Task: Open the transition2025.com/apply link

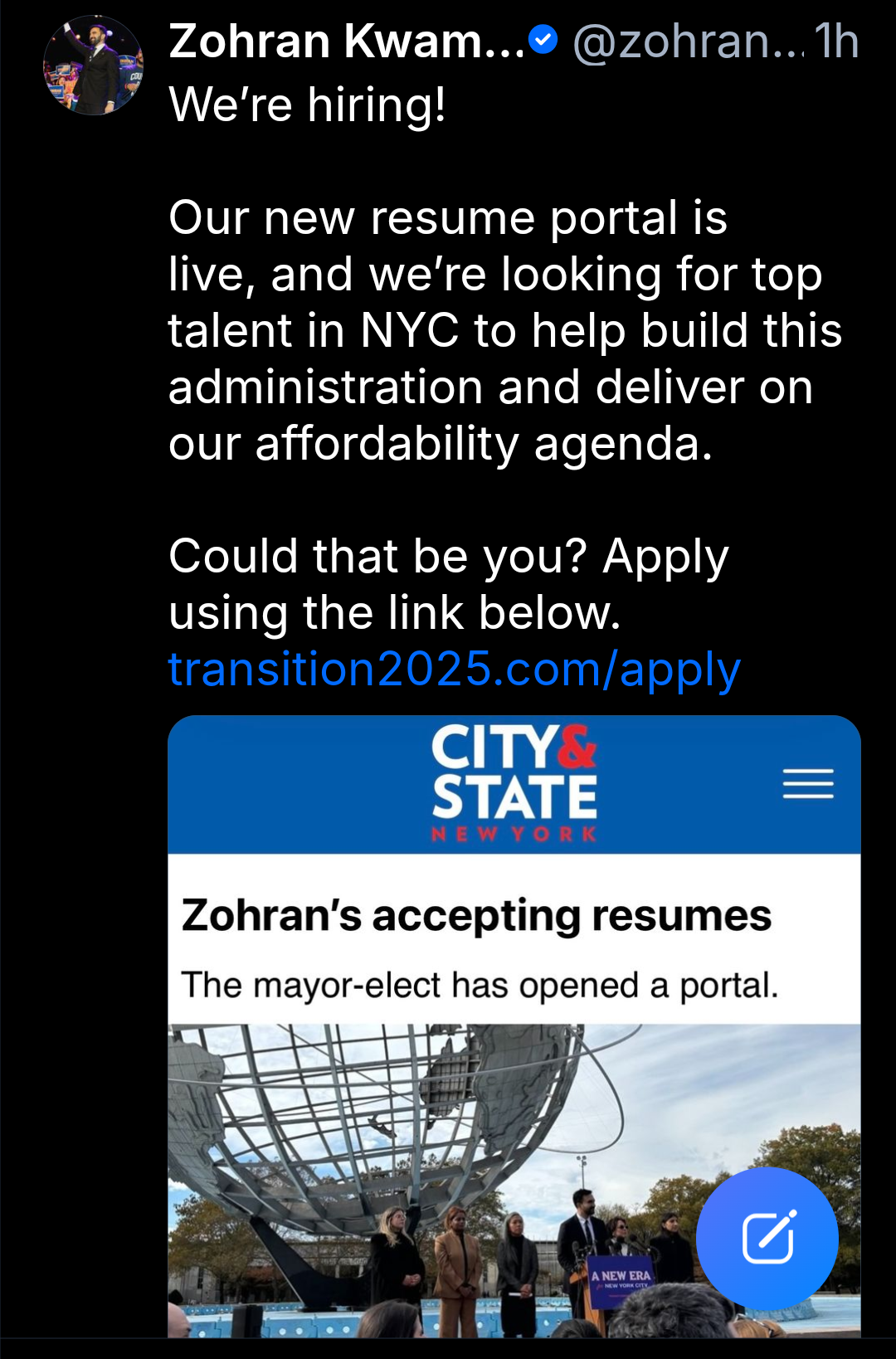Action: coord(454,669)
